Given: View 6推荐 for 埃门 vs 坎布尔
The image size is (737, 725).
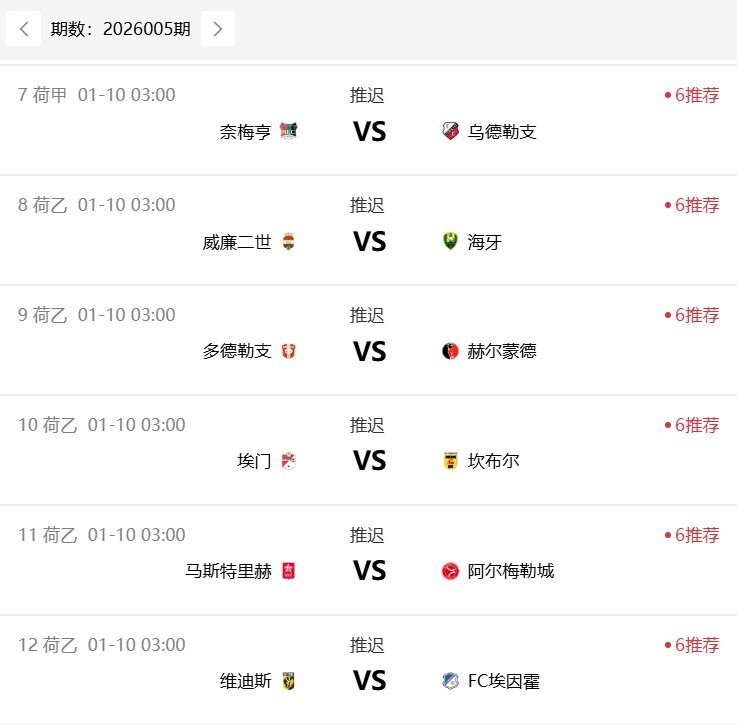Looking at the screenshot, I should click(692, 425).
